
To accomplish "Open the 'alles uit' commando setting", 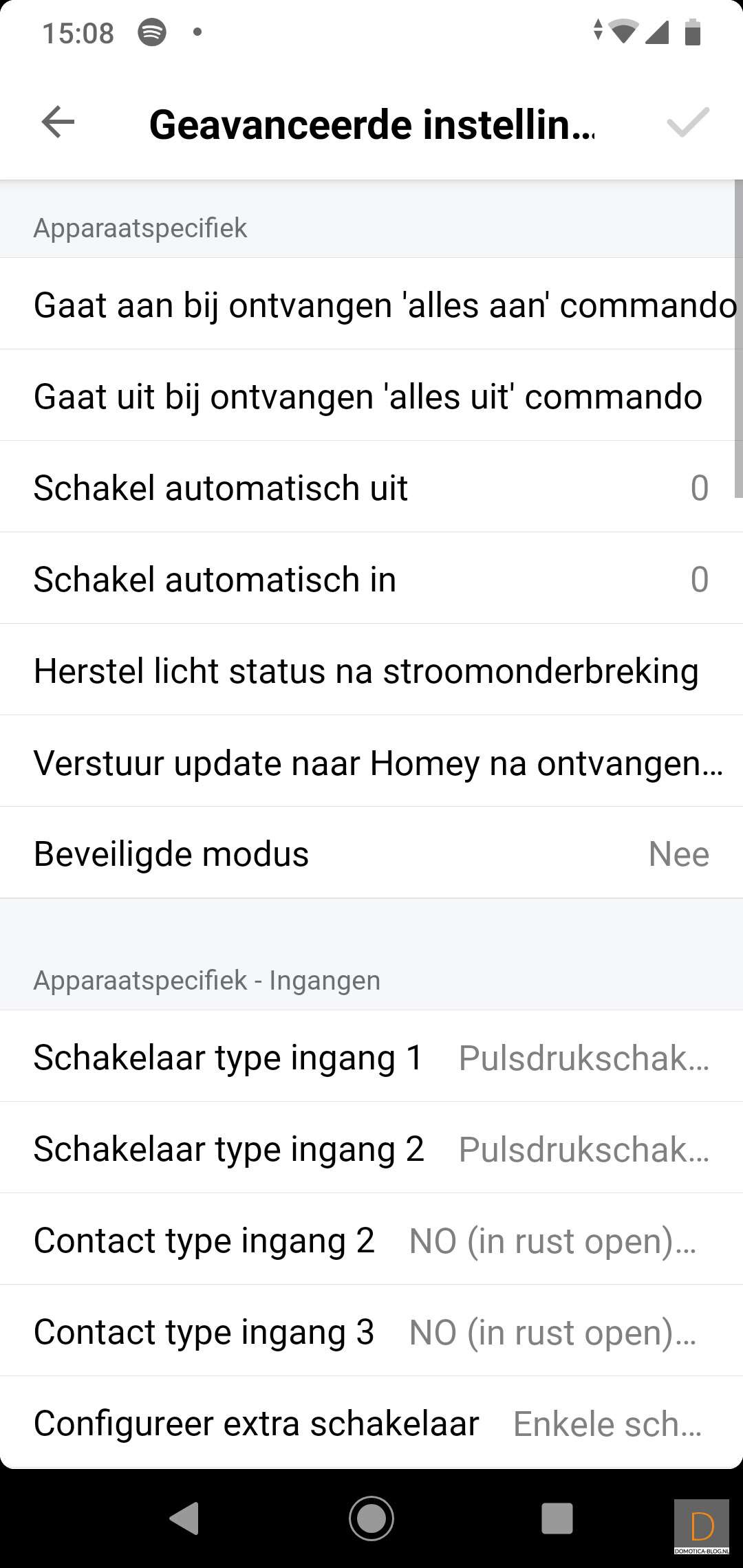I will pyautogui.click(x=371, y=396).
